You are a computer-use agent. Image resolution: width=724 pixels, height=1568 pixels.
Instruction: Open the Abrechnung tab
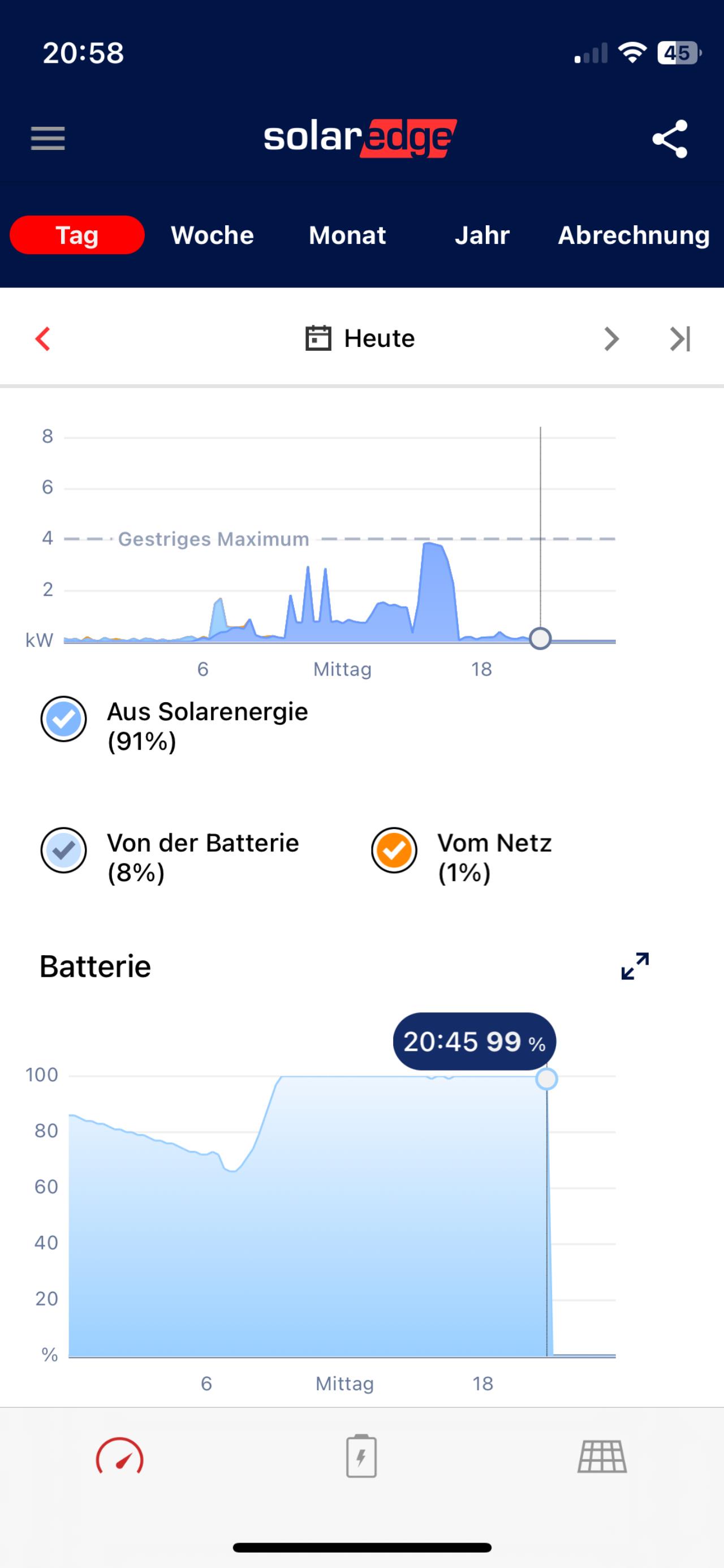point(634,235)
